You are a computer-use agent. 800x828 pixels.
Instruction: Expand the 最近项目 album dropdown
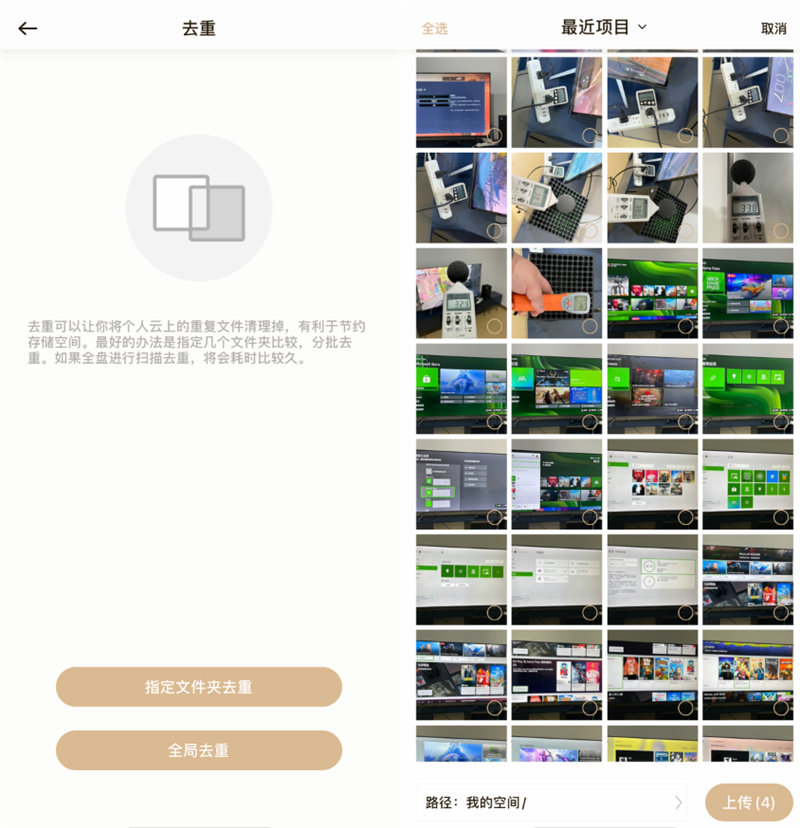click(604, 27)
